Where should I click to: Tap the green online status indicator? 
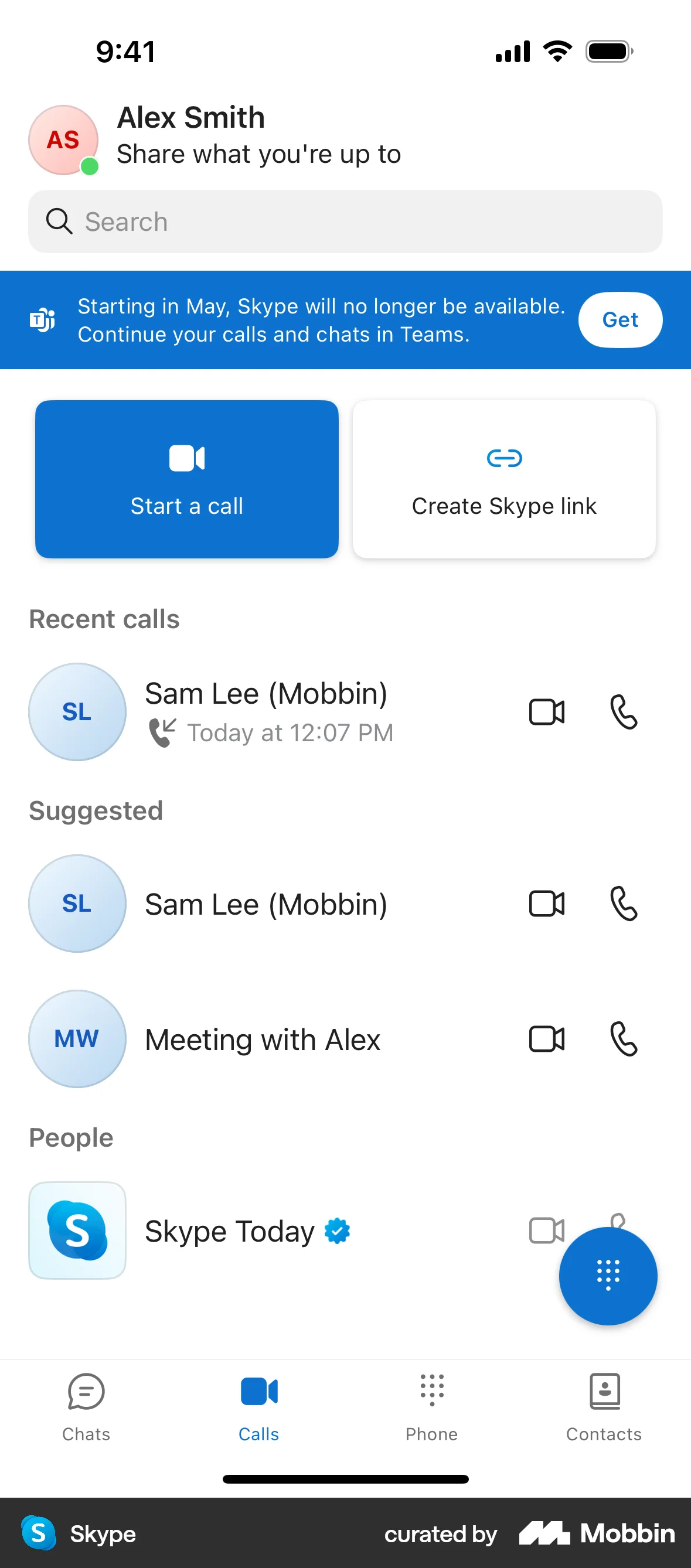(x=89, y=166)
